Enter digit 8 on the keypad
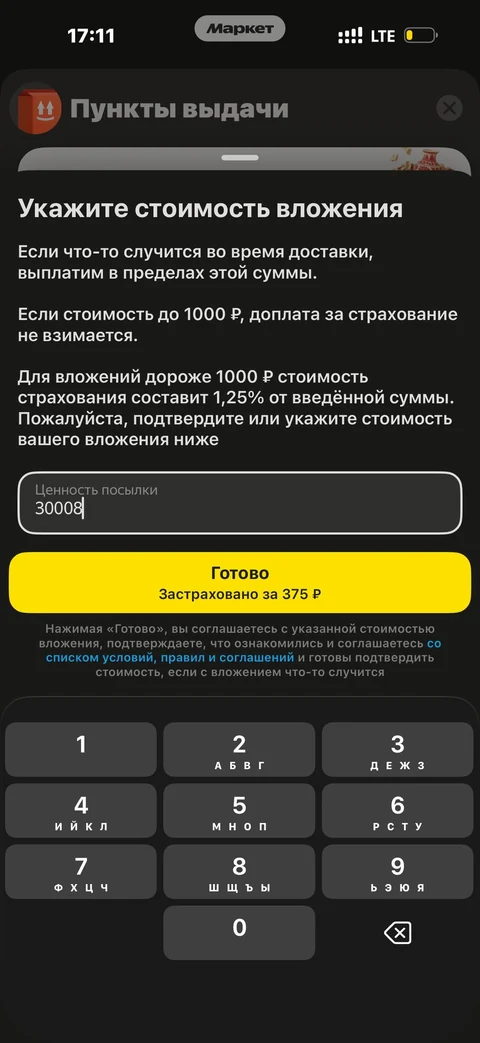This screenshot has width=480, height=1043. point(239,871)
